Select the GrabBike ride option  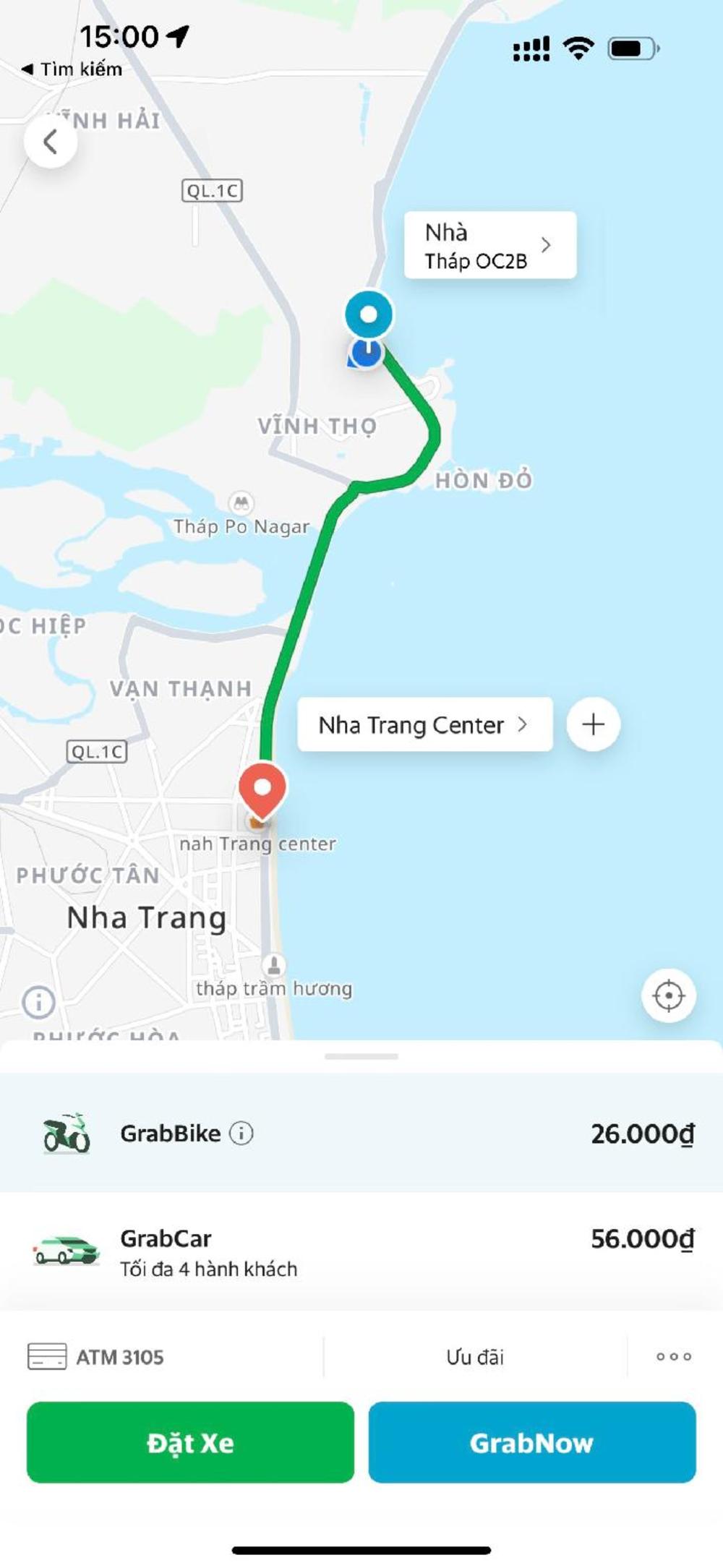tap(361, 1133)
